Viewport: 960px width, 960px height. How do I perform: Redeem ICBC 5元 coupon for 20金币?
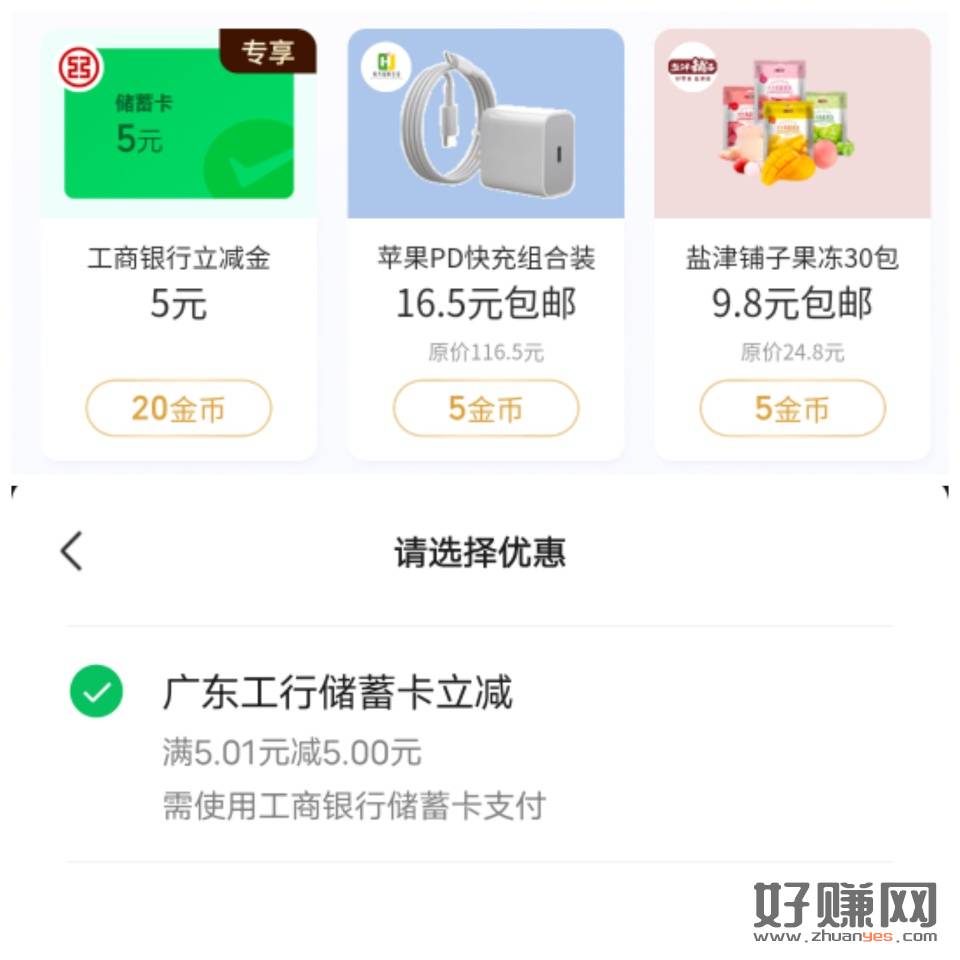point(179,408)
